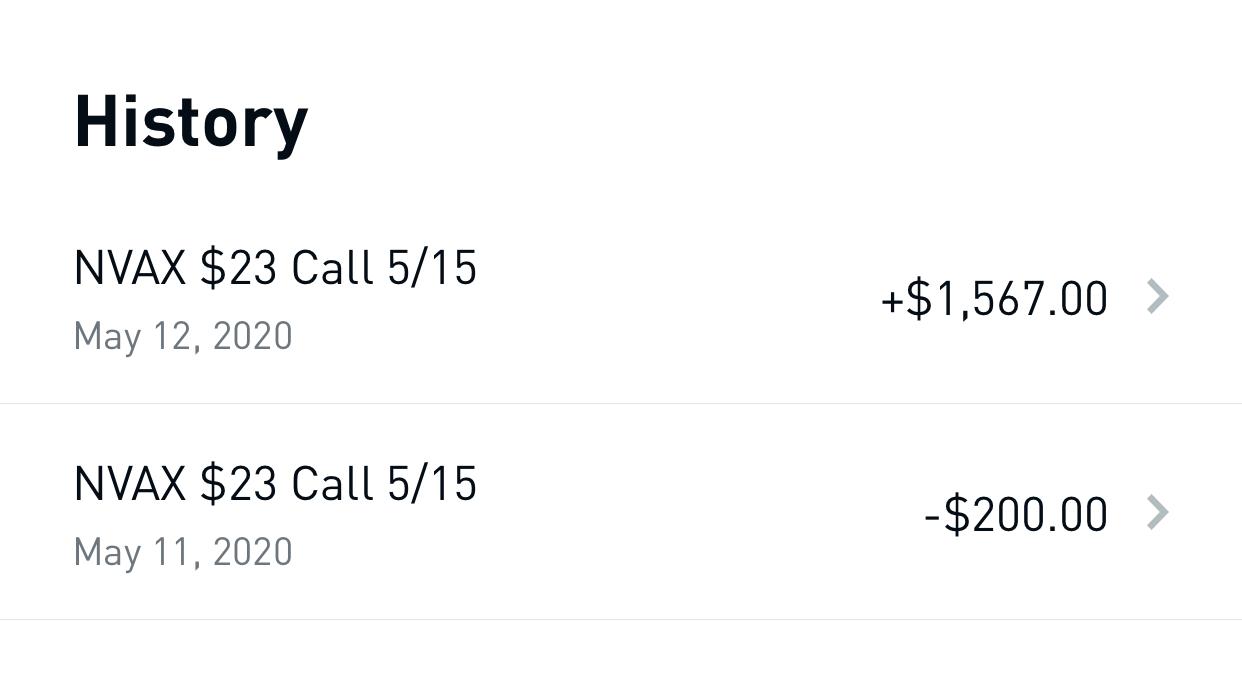Open the May 11, 2020 NVAX call transaction
1242x699 pixels.
coord(620,514)
